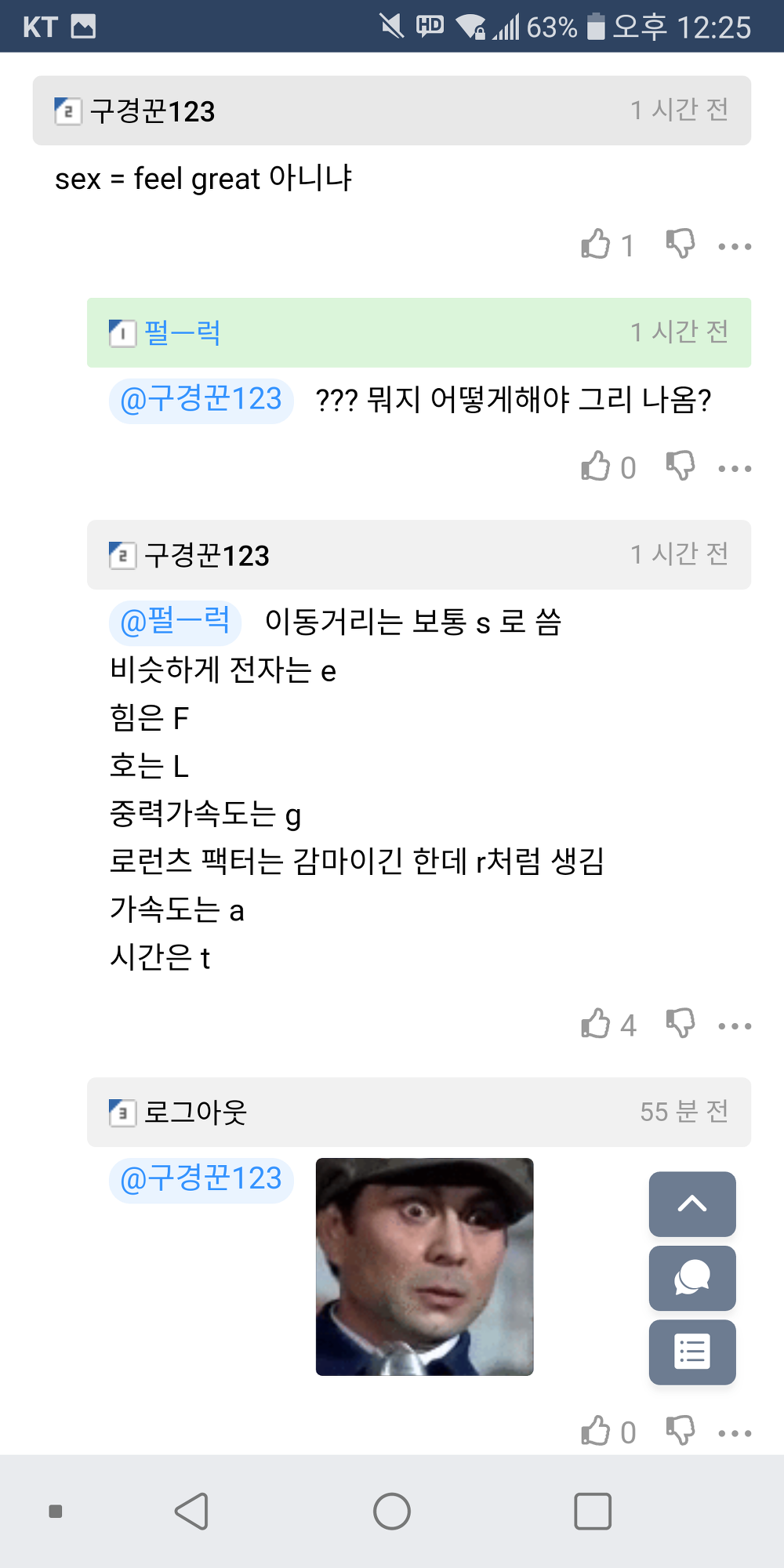Open more options on 로그아웃's image reply
784x1568 pixels.
[x=735, y=1433]
